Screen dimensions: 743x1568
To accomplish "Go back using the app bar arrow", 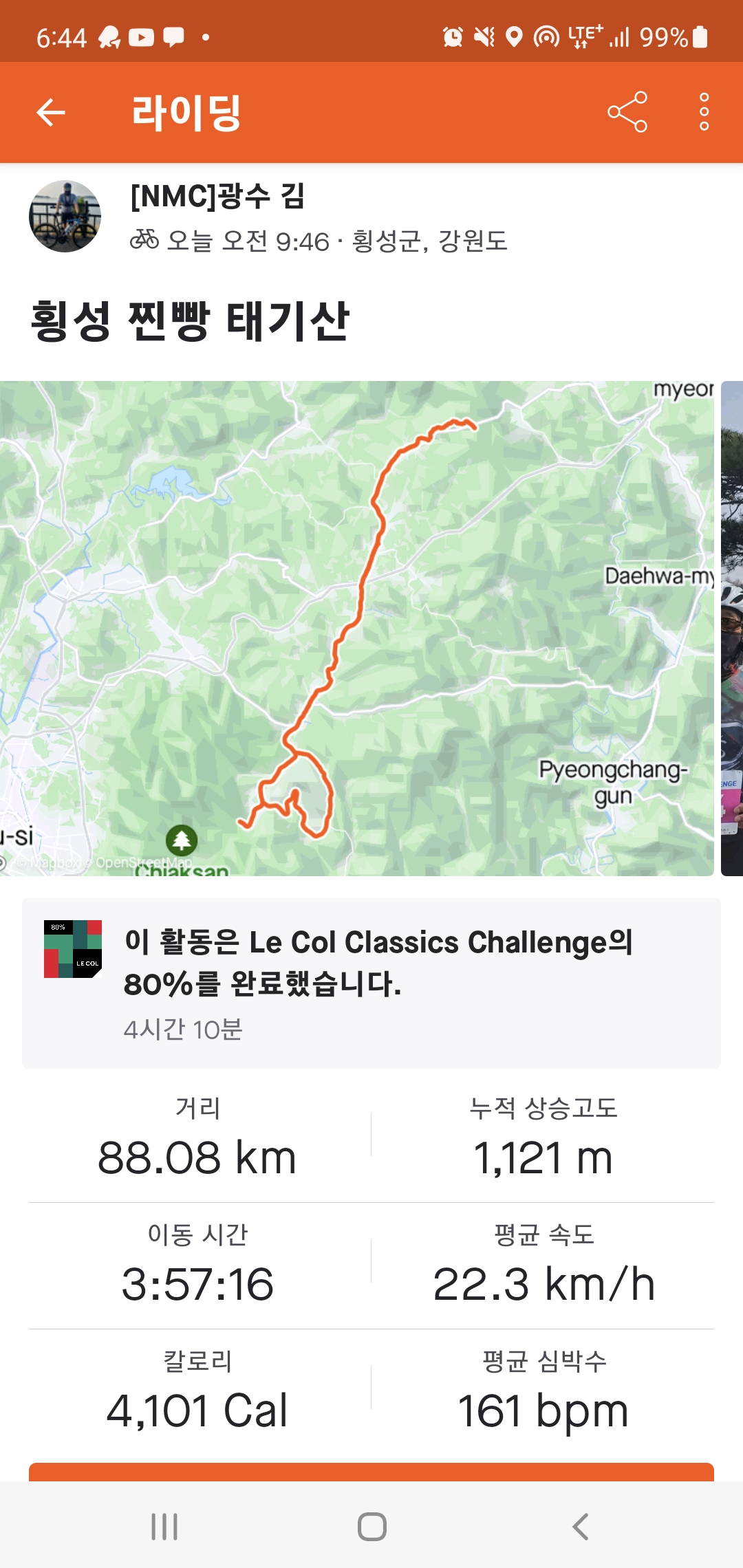I will click(x=51, y=113).
